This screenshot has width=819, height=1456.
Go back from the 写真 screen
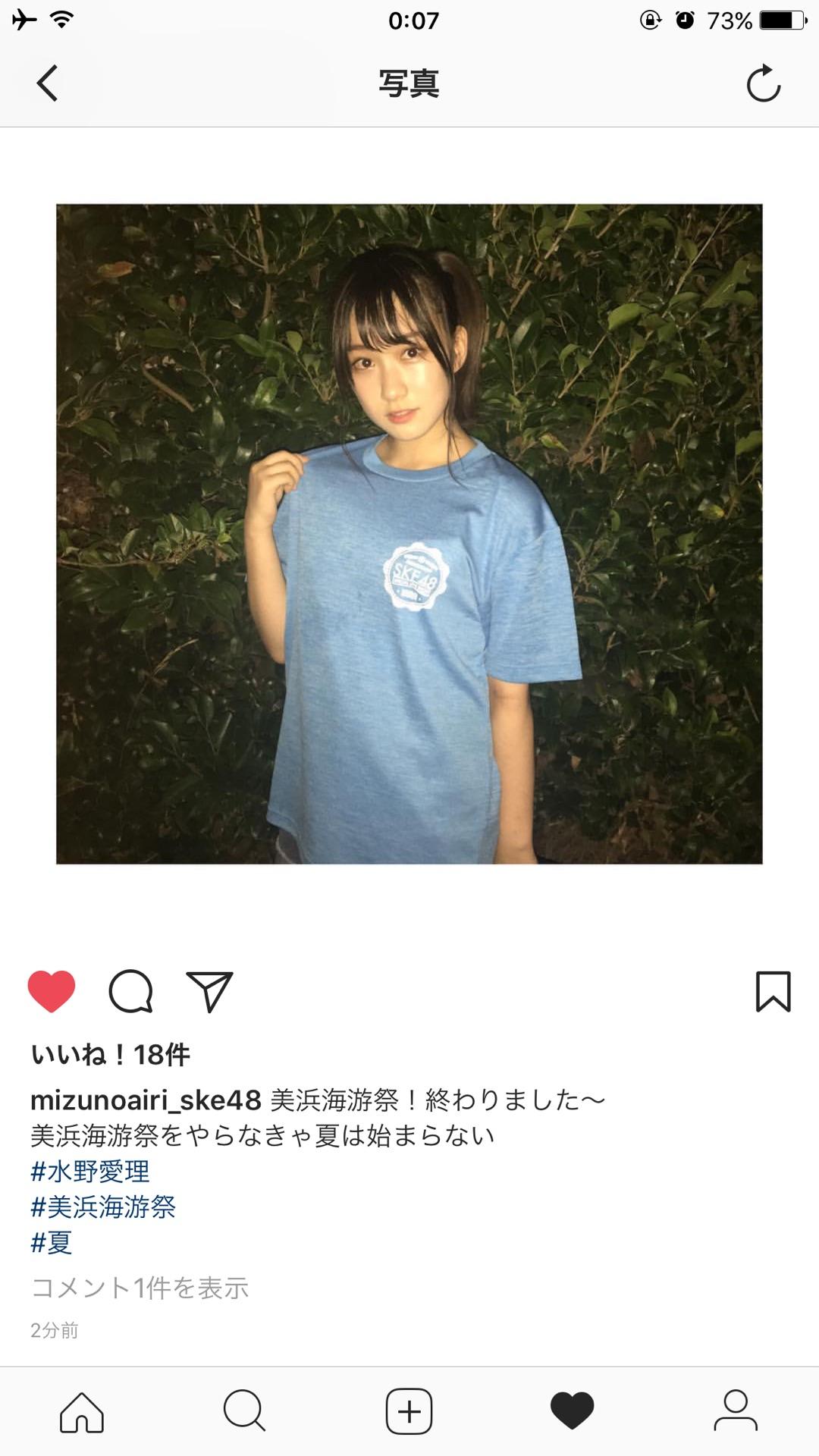coord(47,83)
